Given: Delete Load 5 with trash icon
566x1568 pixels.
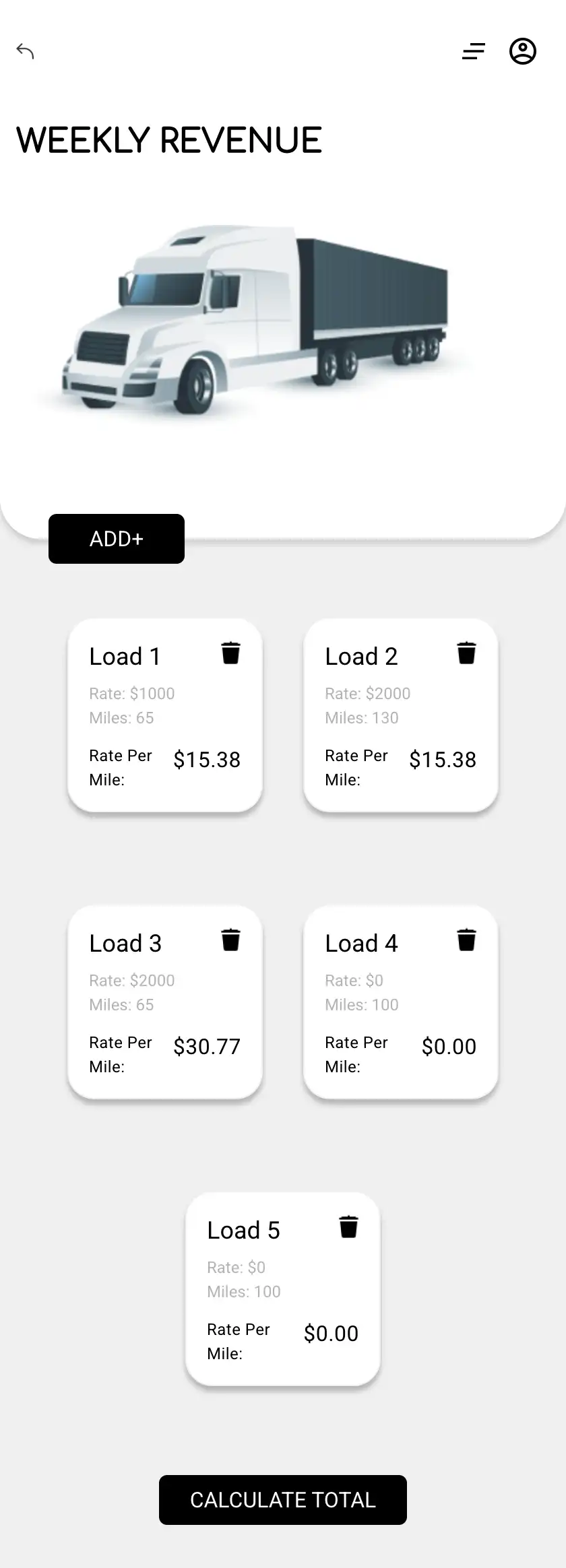Looking at the screenshot, I should [x=348, y=1227].
